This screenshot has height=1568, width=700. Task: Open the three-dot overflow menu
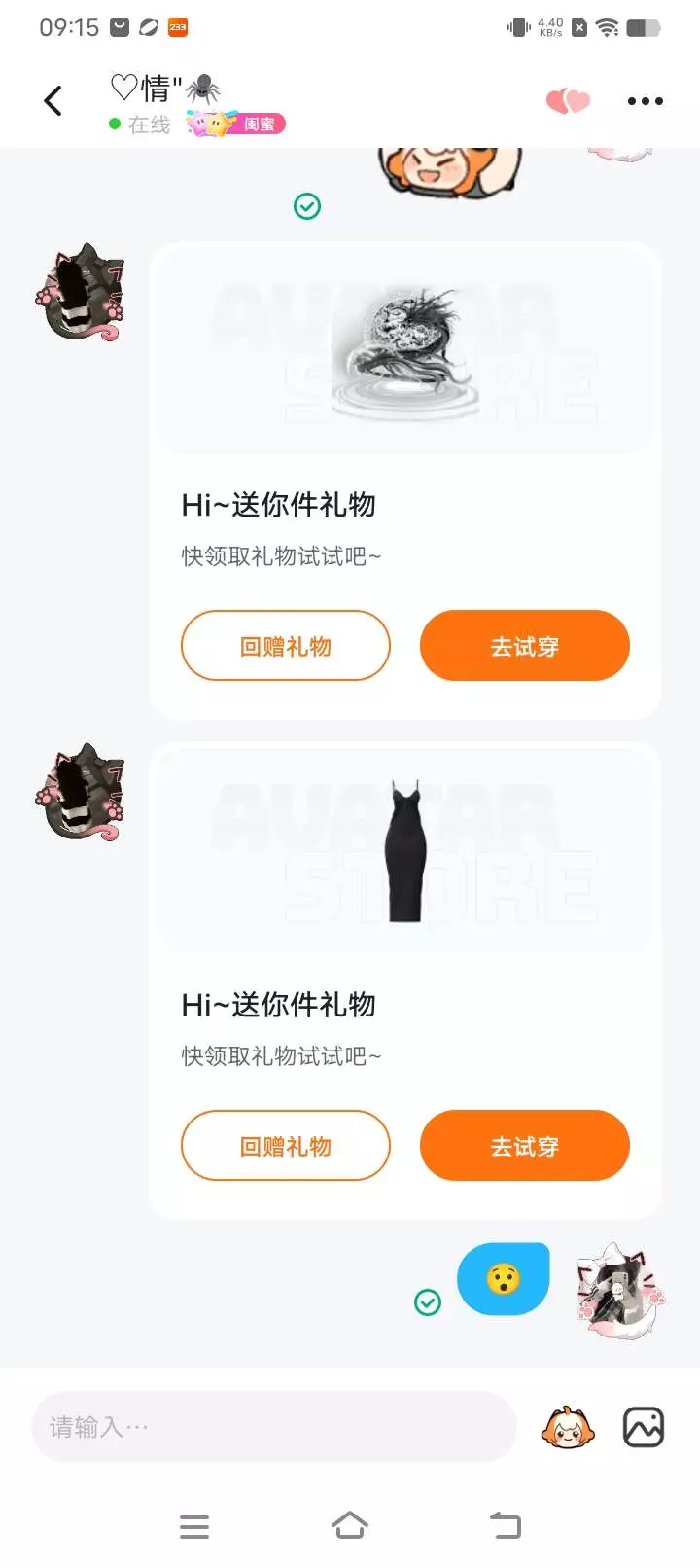[x=646, y=101]
